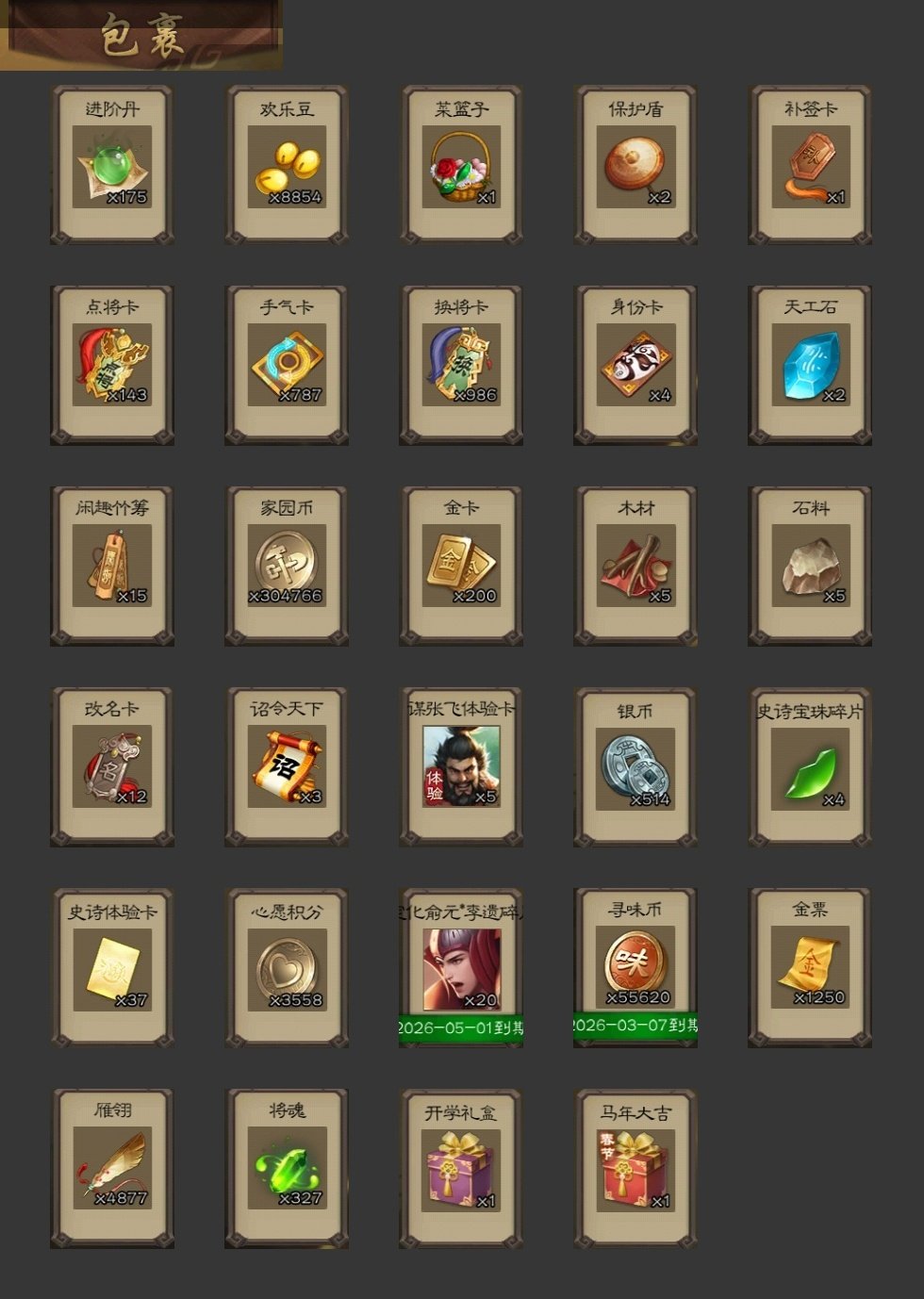This screenshot has height=1299, width=924.
Task: Open the 心愿积分 item
Action: click(287, 969)
